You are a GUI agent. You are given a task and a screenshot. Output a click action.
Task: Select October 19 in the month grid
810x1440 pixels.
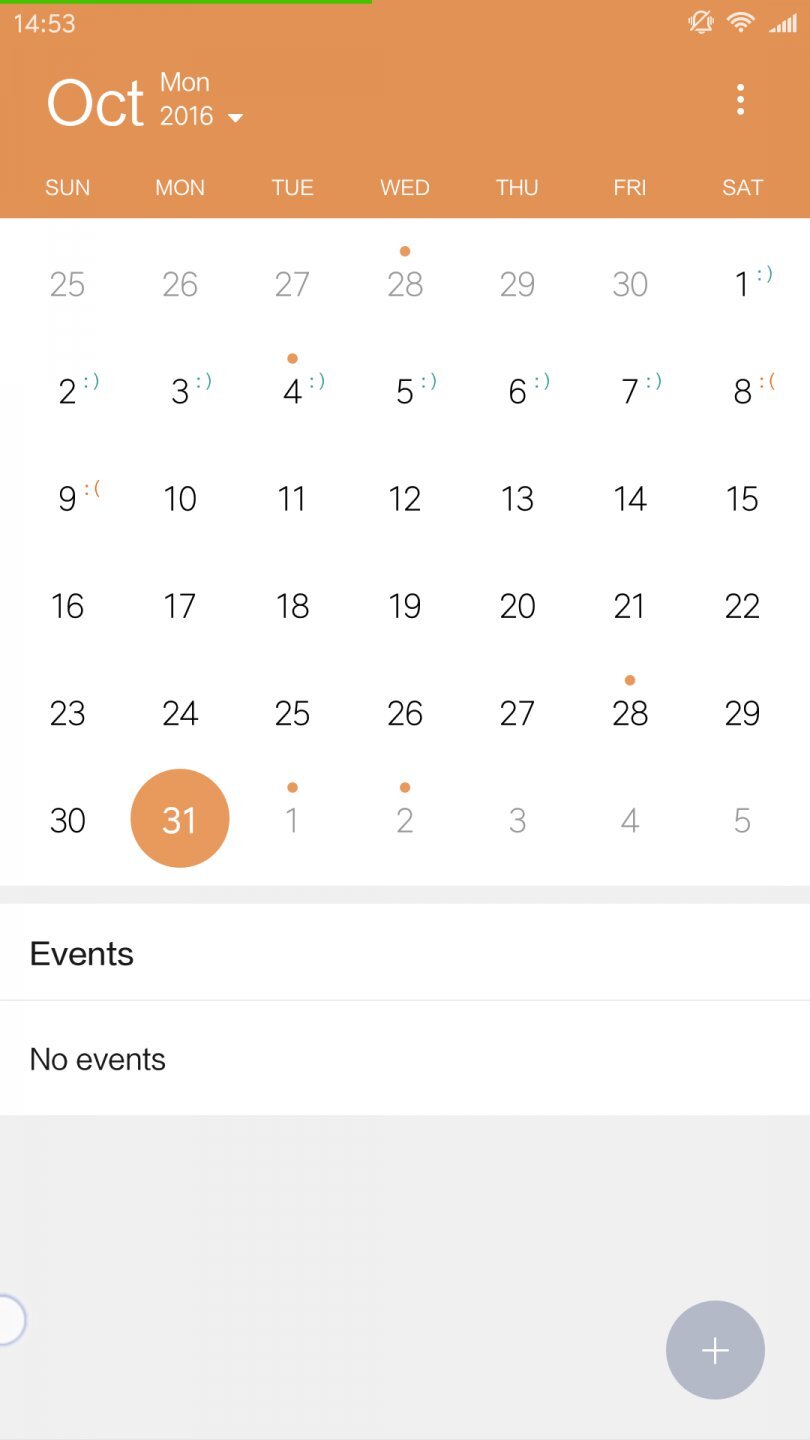click(405, 606)
